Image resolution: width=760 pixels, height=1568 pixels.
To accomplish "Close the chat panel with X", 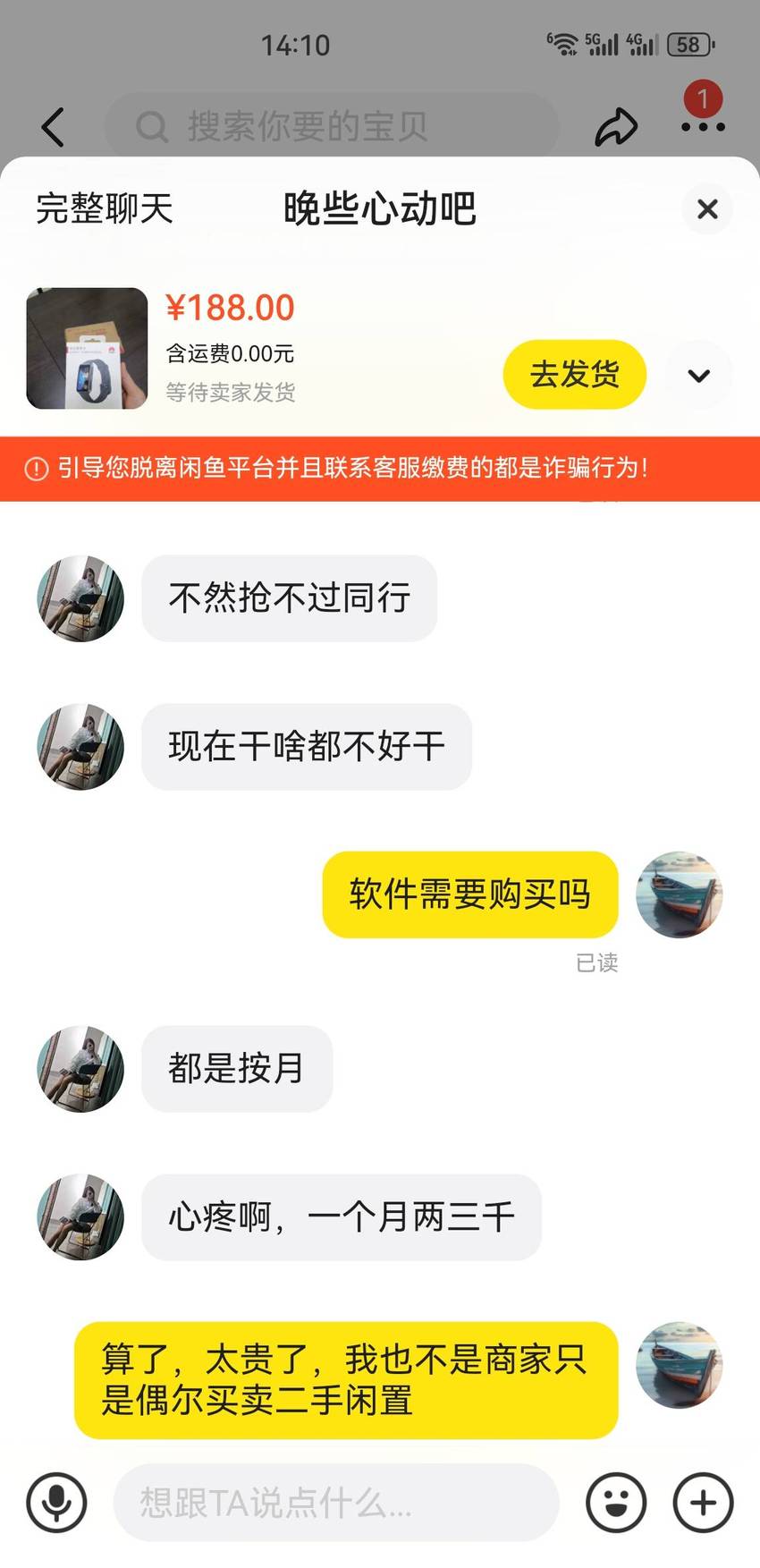I will point(707,209).
